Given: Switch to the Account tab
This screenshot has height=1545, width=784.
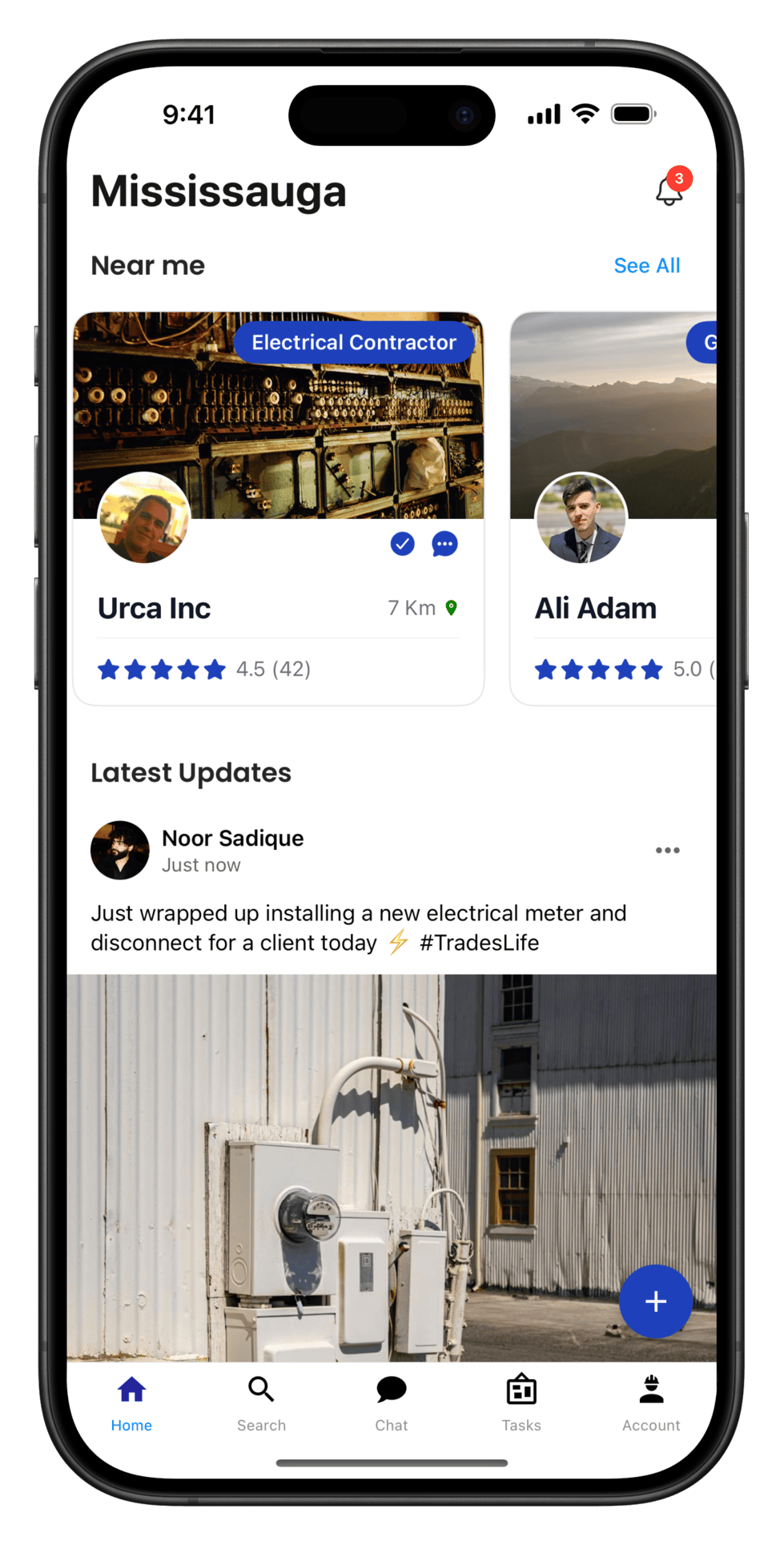Looking at the screenshot, I should click(651, 1403).
